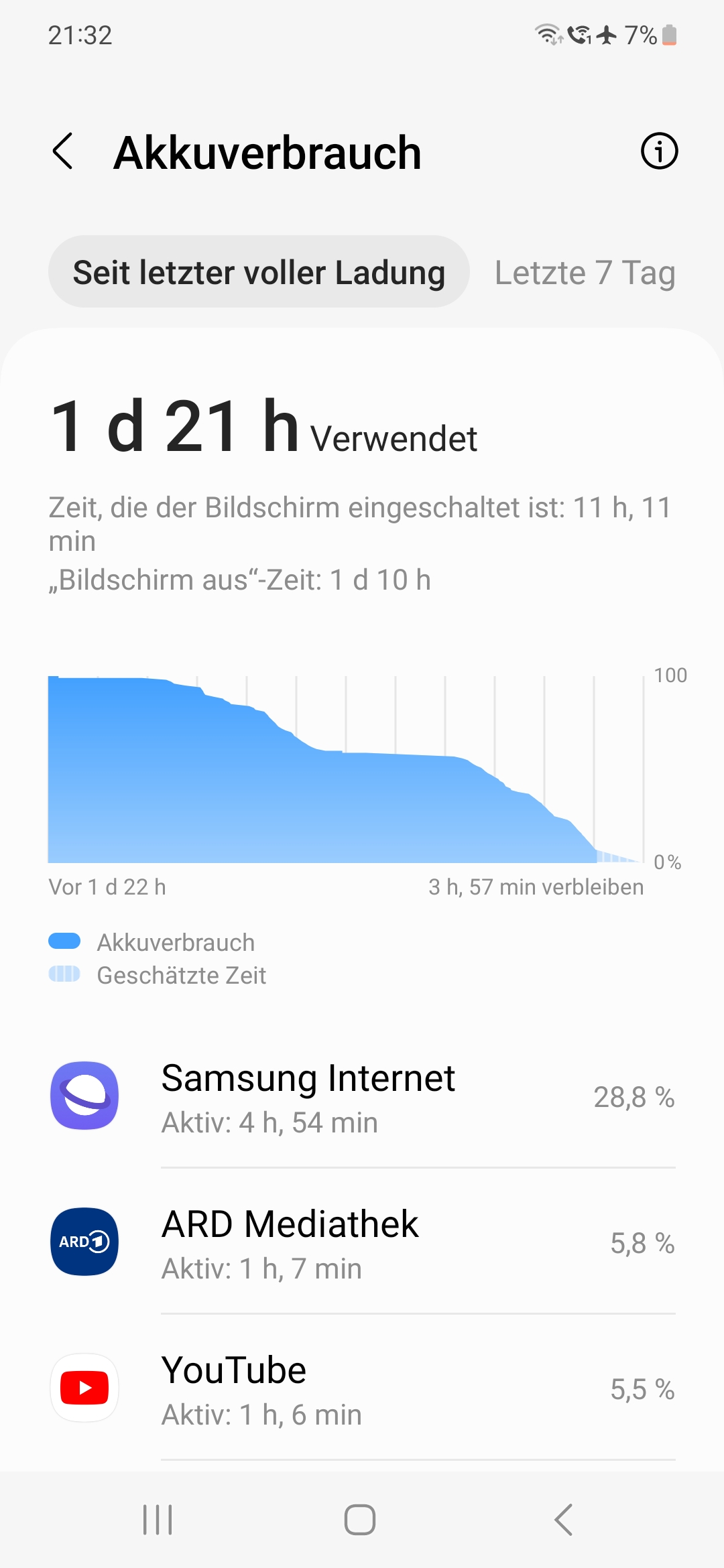Tap the back arrow beside Akkuverbrauch
The height and width of the screenshot is (1568, 724).
pos(64,152)
